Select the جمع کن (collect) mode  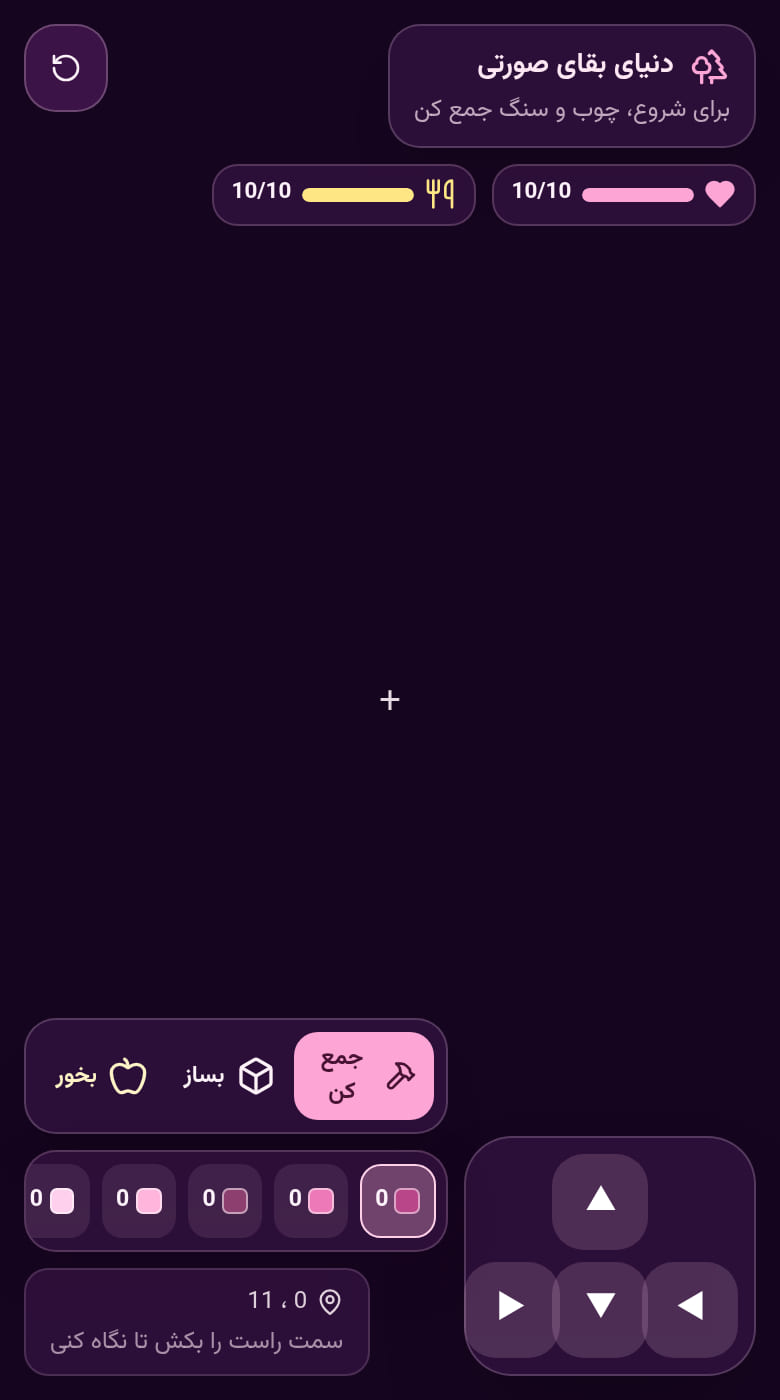pos(364,1076)
